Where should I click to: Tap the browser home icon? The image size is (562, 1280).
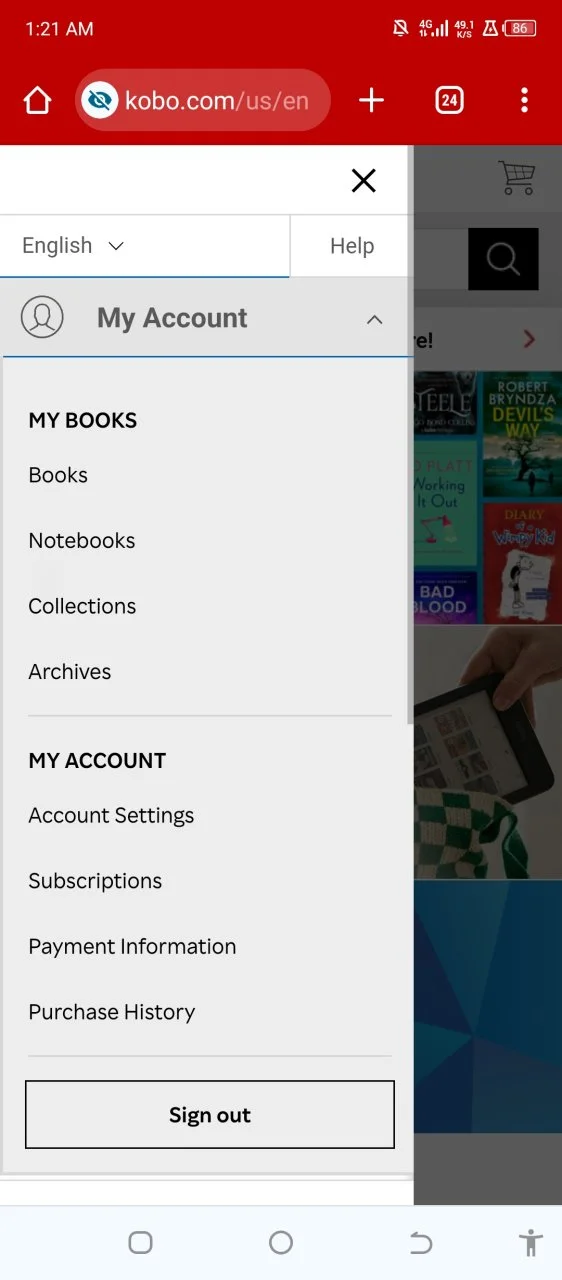tap(37, 100)
